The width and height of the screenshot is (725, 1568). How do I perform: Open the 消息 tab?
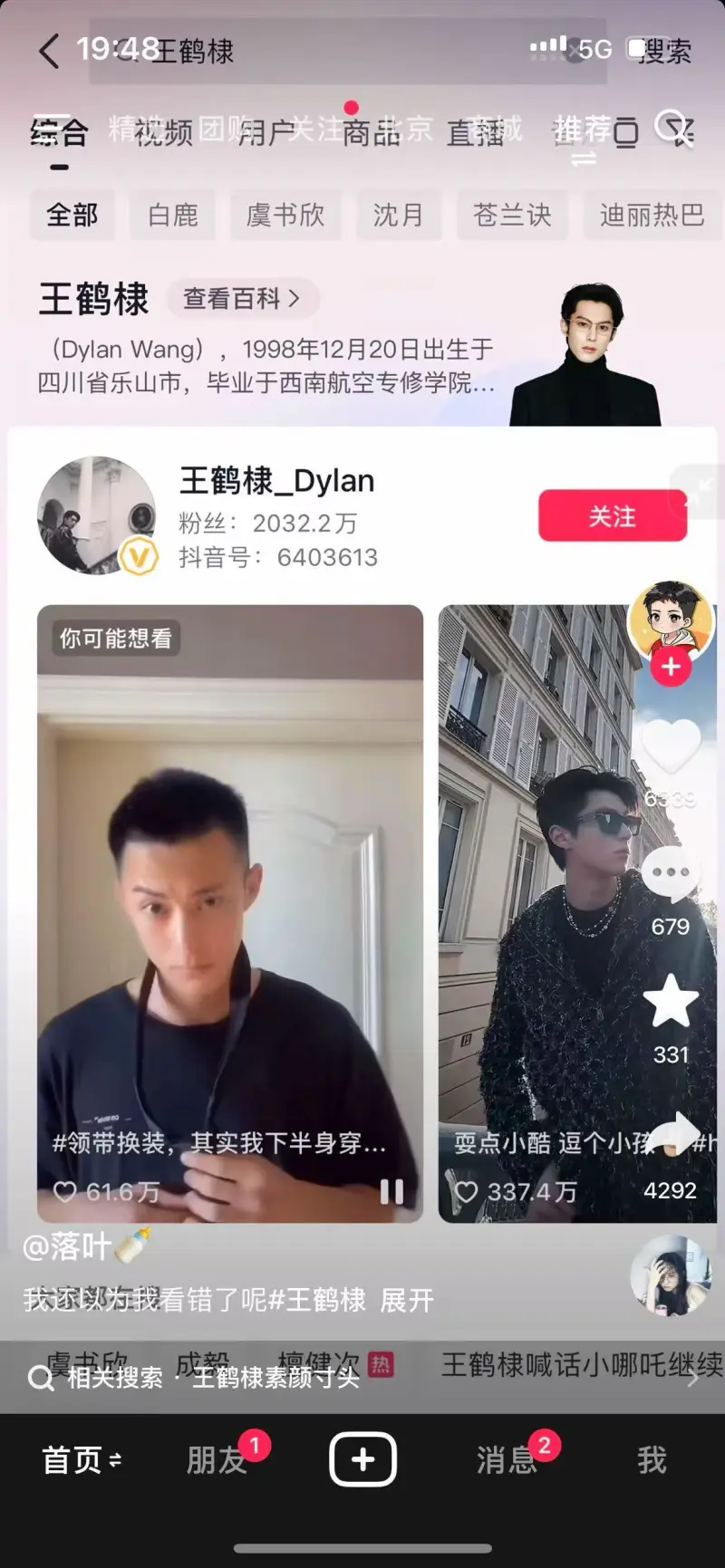[507, 1460]
